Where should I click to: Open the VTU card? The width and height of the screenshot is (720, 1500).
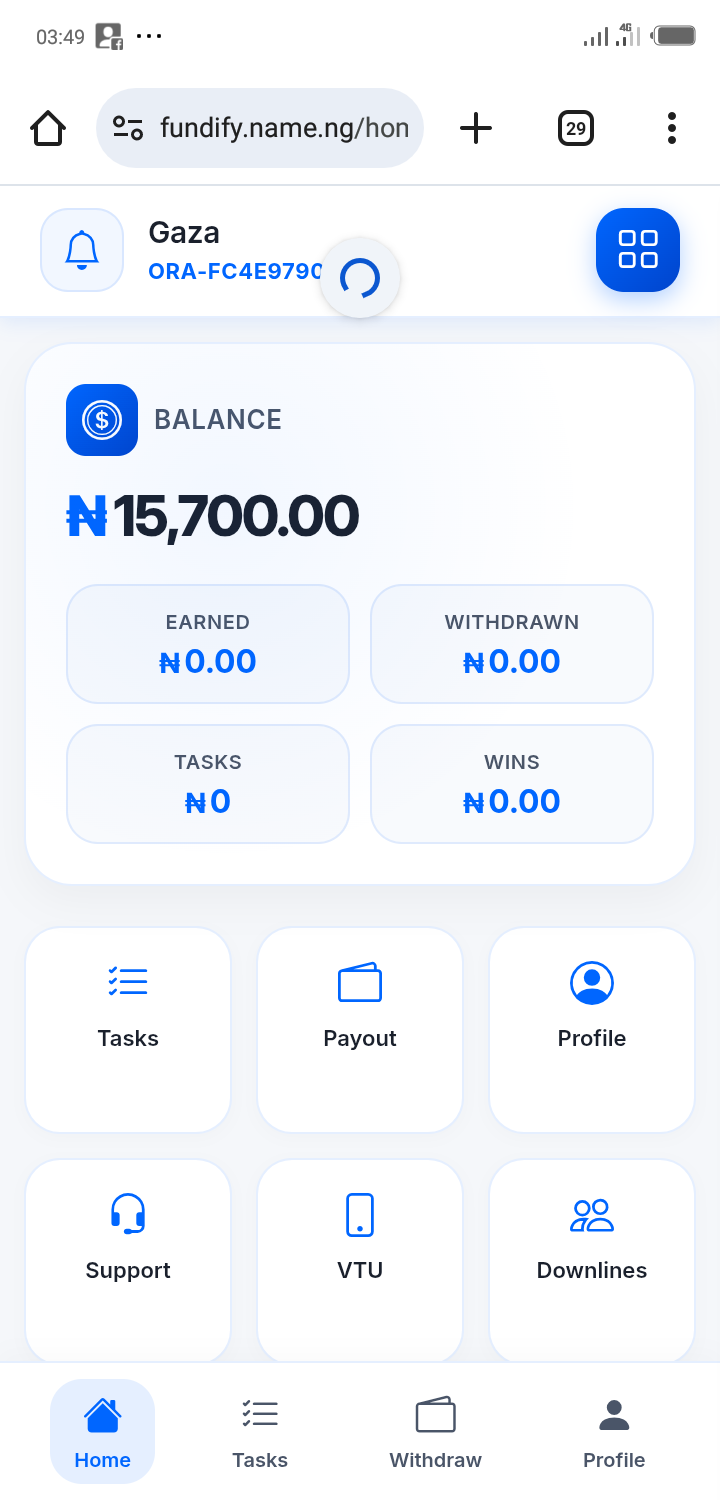point(360,1260)
